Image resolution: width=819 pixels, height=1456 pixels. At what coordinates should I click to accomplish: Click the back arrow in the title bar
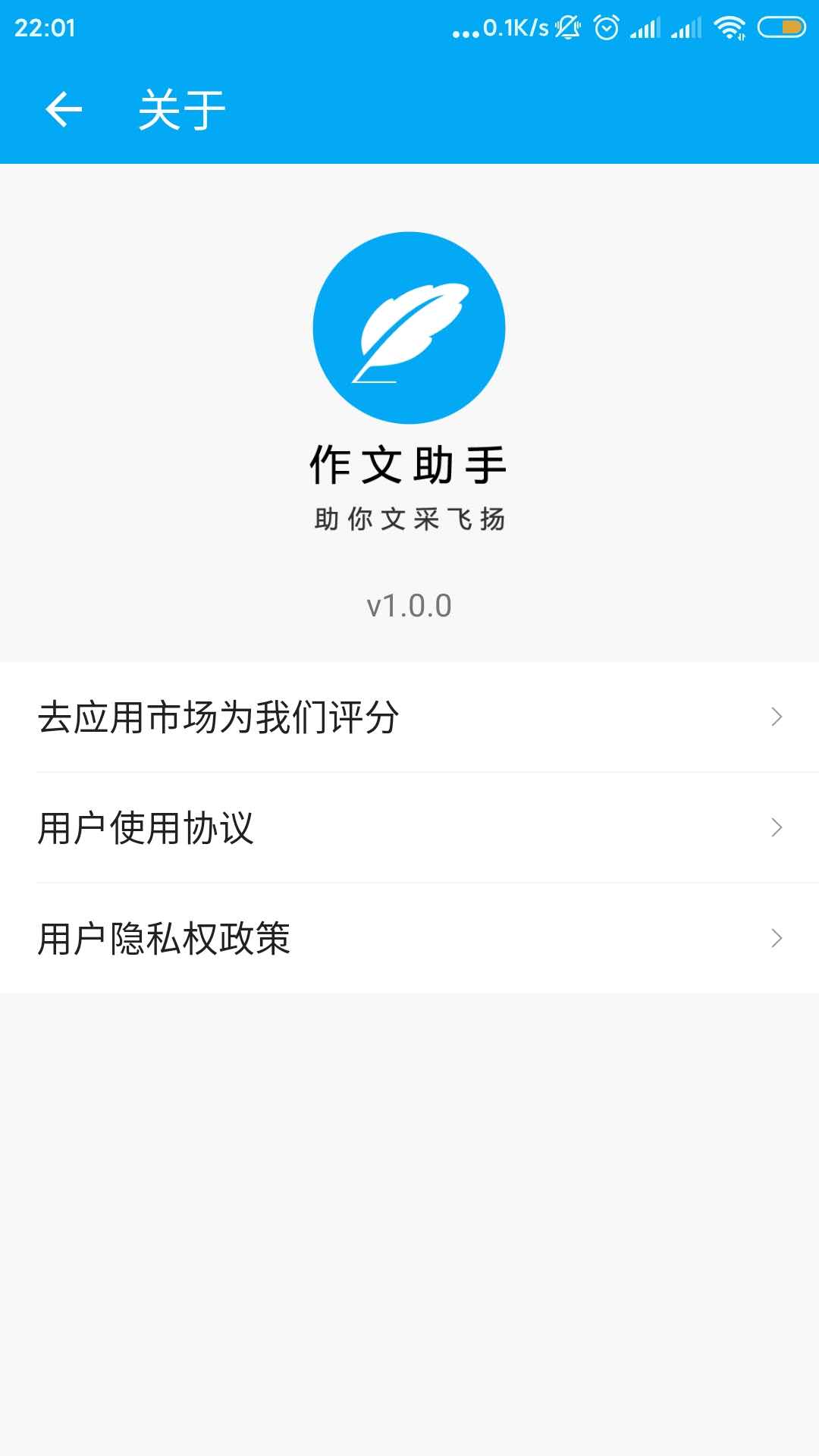pos(64,108)
